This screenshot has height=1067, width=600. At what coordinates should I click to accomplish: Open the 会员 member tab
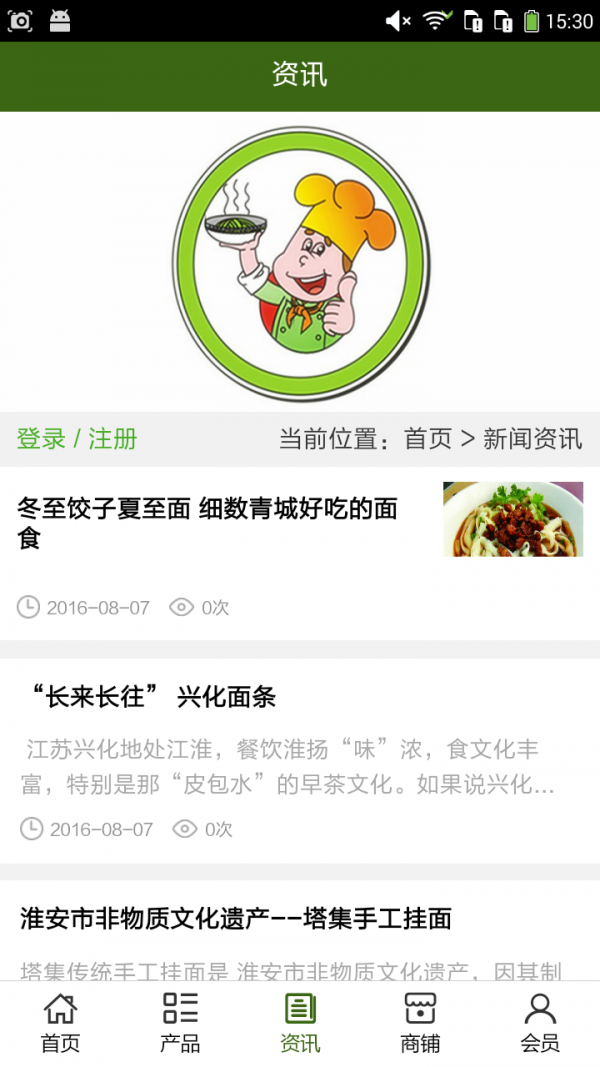540,1023
